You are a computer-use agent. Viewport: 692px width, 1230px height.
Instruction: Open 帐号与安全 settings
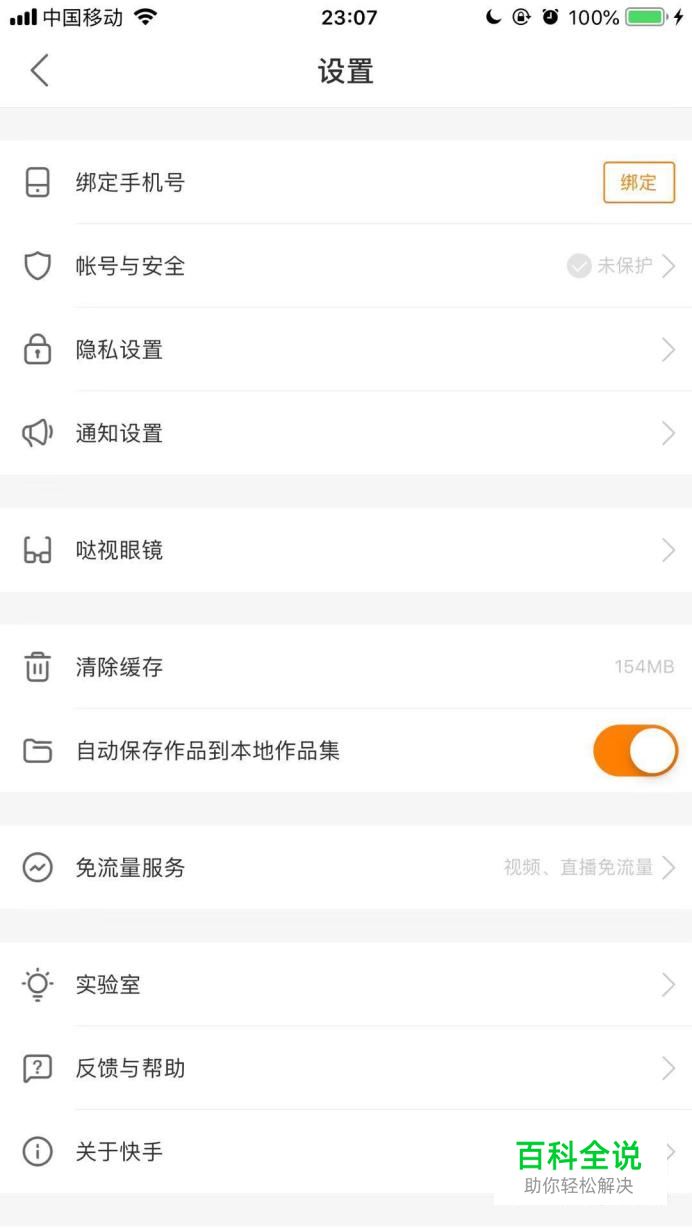(x=346, y=266)
